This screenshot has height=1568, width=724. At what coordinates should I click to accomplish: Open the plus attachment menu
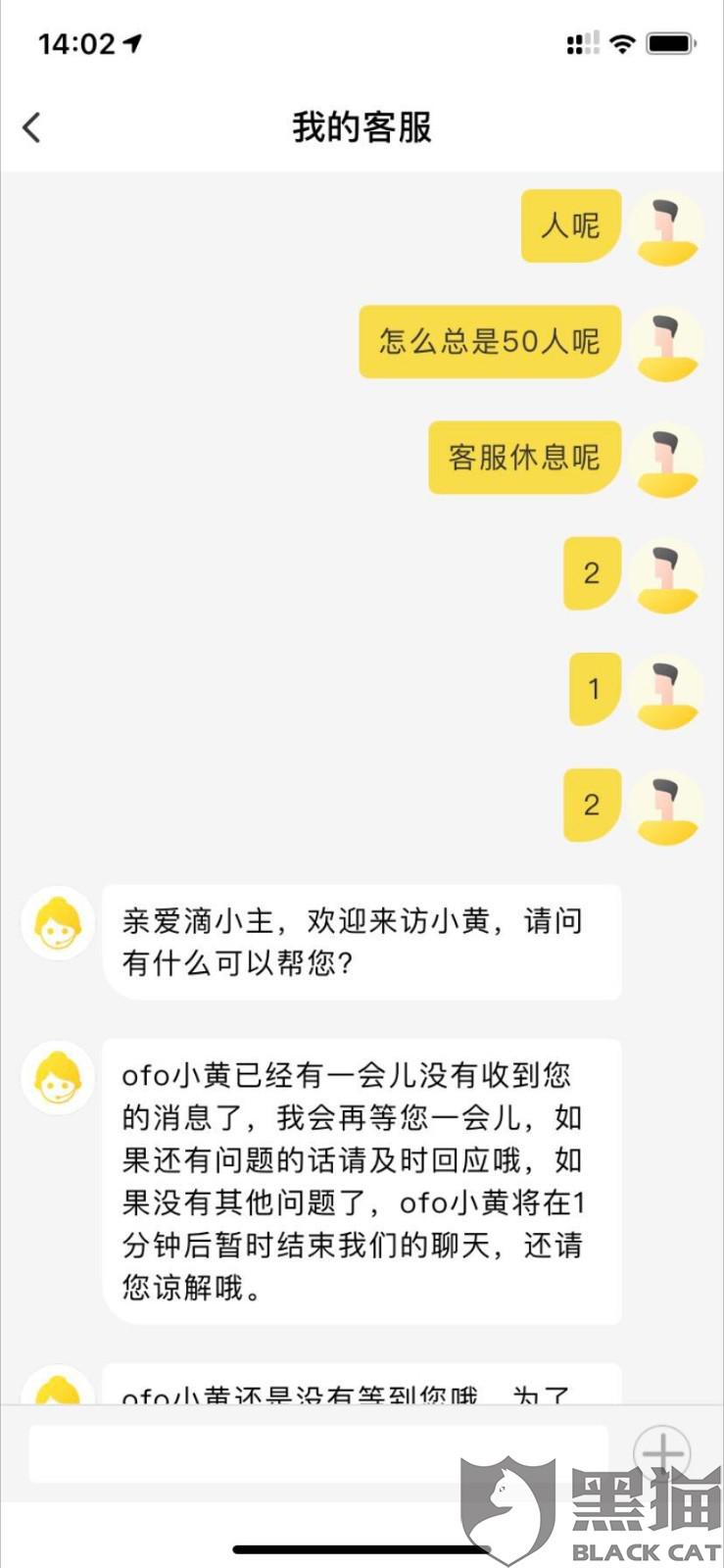(662, 1452)
